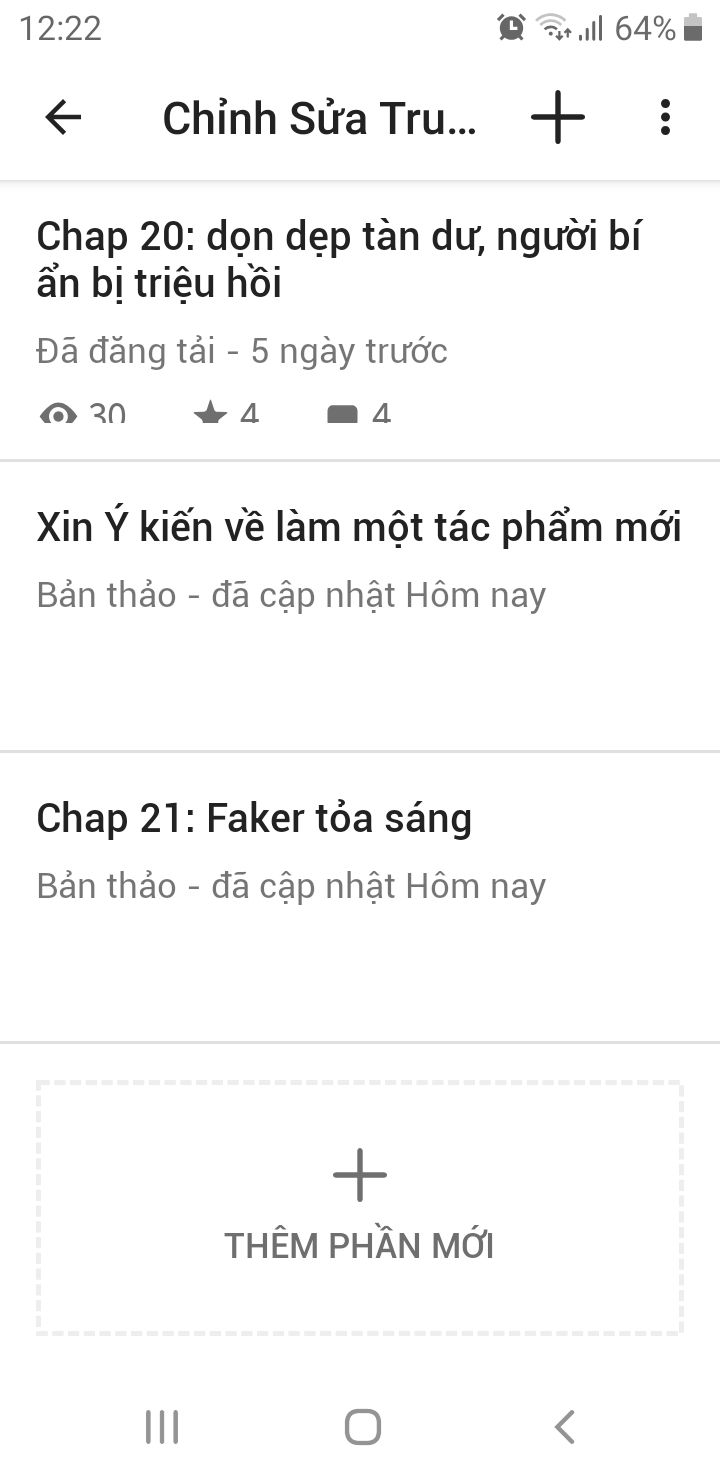Open the three-dot overflow menu
This screenshot has width=720, height=1480.
tap(665, 118)
